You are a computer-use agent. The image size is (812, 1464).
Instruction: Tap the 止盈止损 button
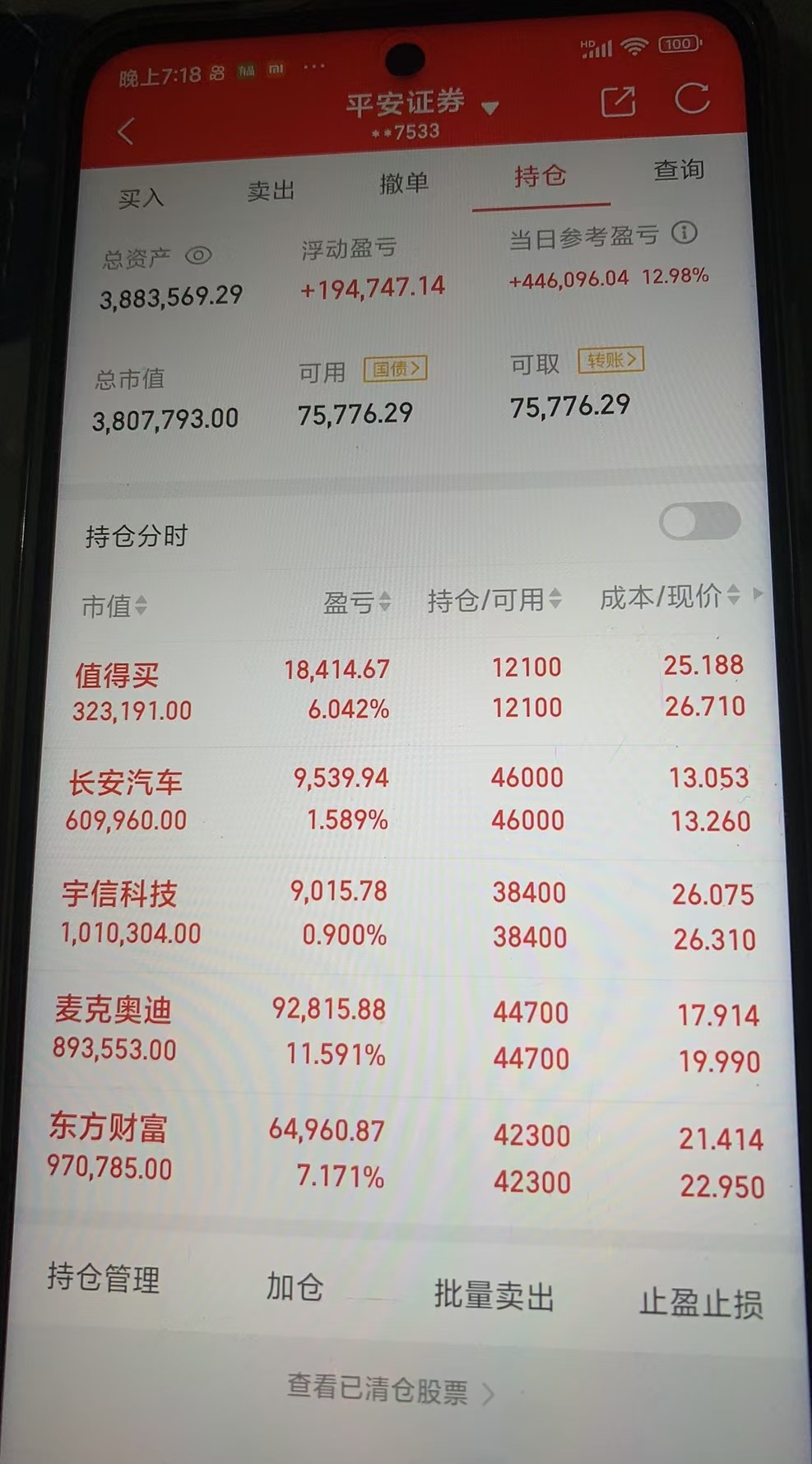click(x=703, y=1304)
